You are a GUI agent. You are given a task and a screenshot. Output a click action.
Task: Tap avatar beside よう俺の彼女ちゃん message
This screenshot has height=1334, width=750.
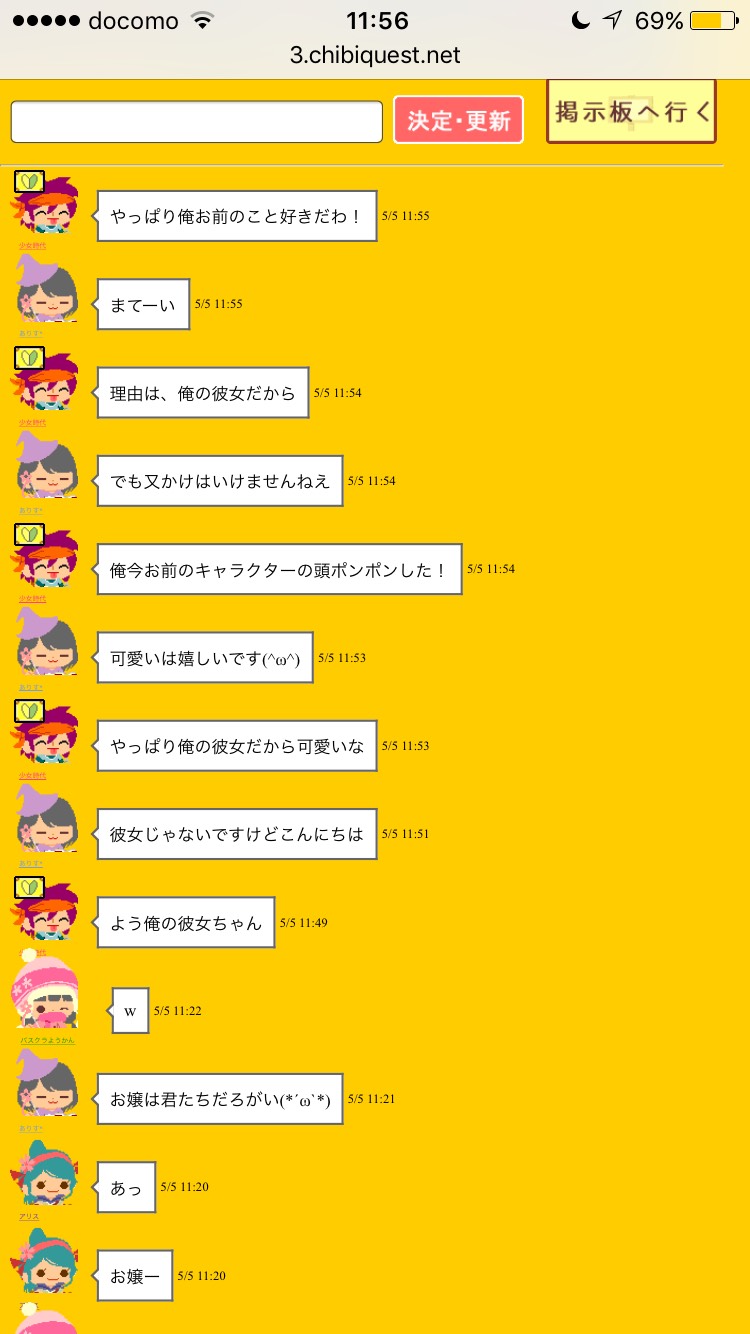pyautogui.click(x=45, y=910)
